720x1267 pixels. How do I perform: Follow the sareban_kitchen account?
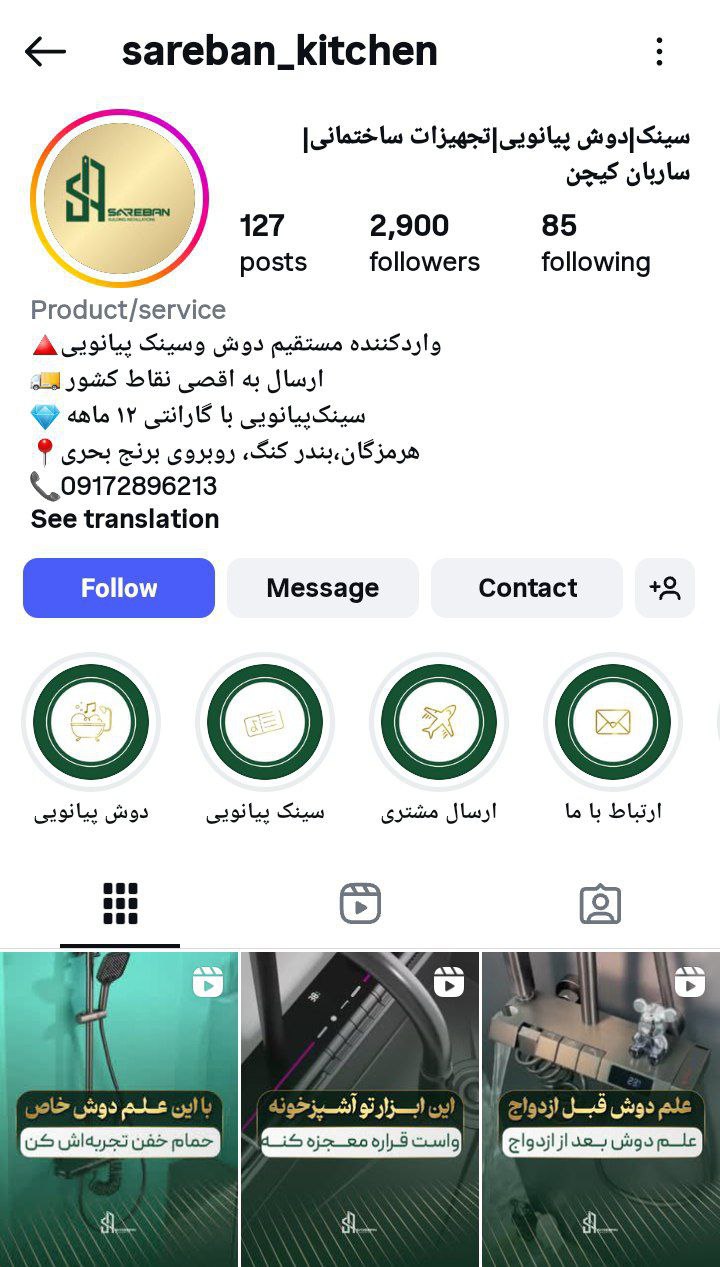click(119, 588)
